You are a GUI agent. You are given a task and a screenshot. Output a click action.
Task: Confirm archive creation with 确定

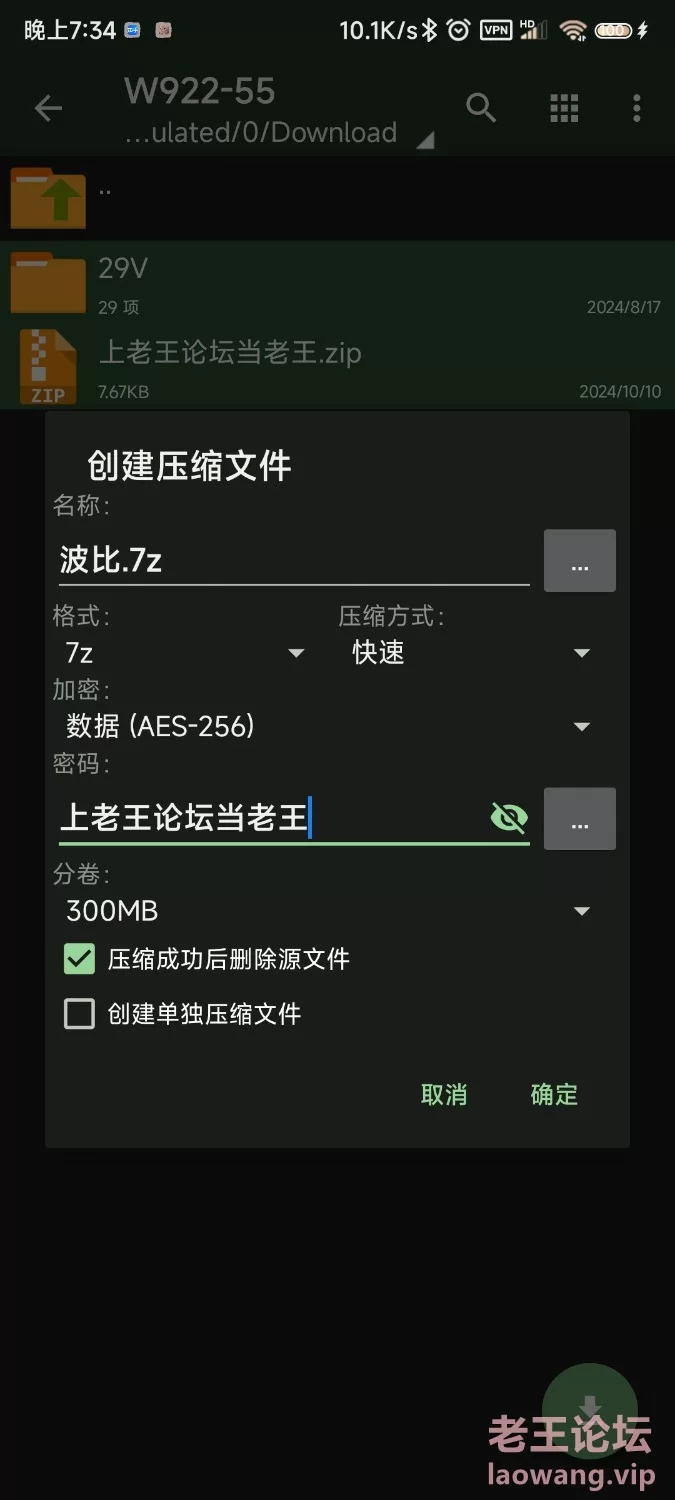(x=554, y=1094)
